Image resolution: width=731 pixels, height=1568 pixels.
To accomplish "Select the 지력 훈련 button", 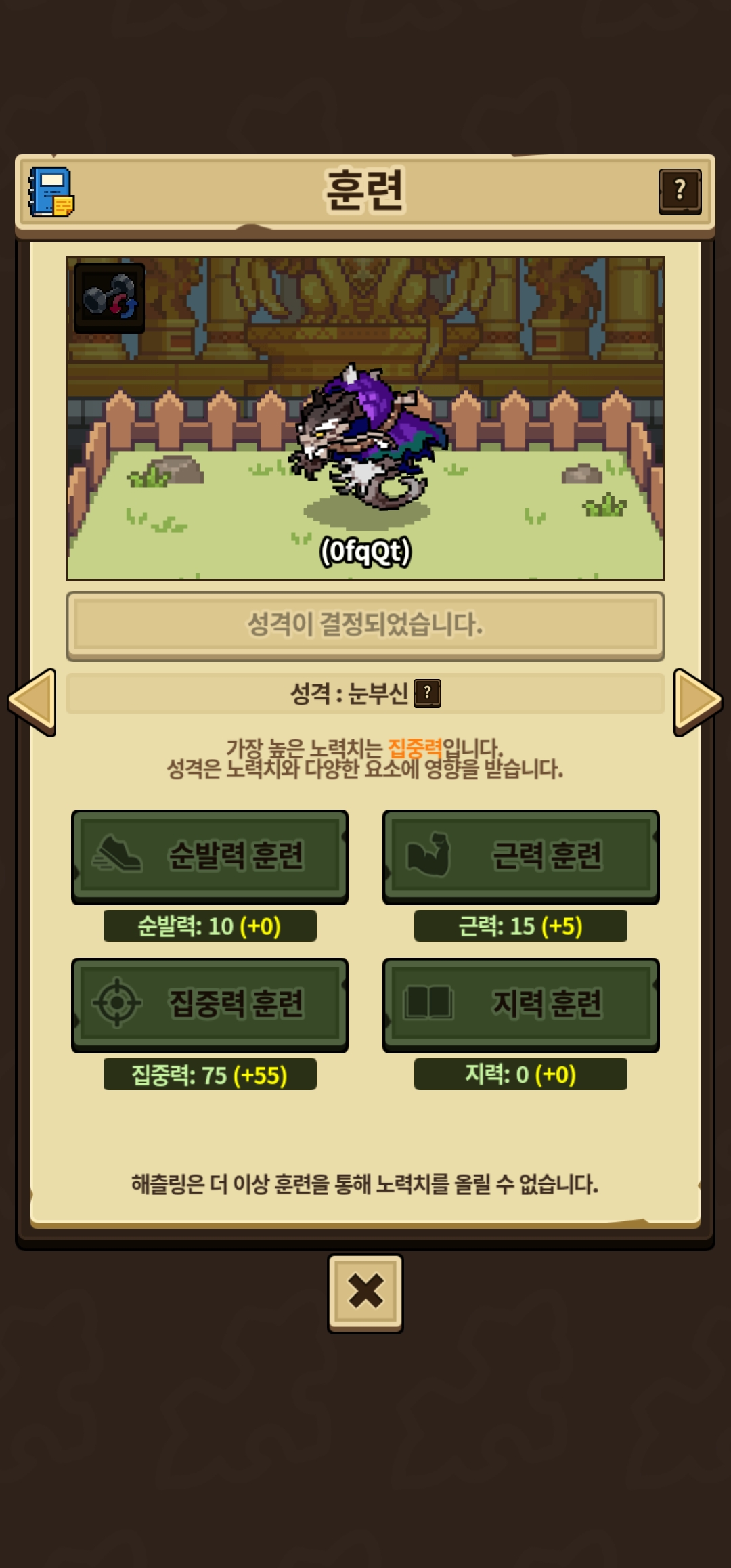I will coord(521,1005).
